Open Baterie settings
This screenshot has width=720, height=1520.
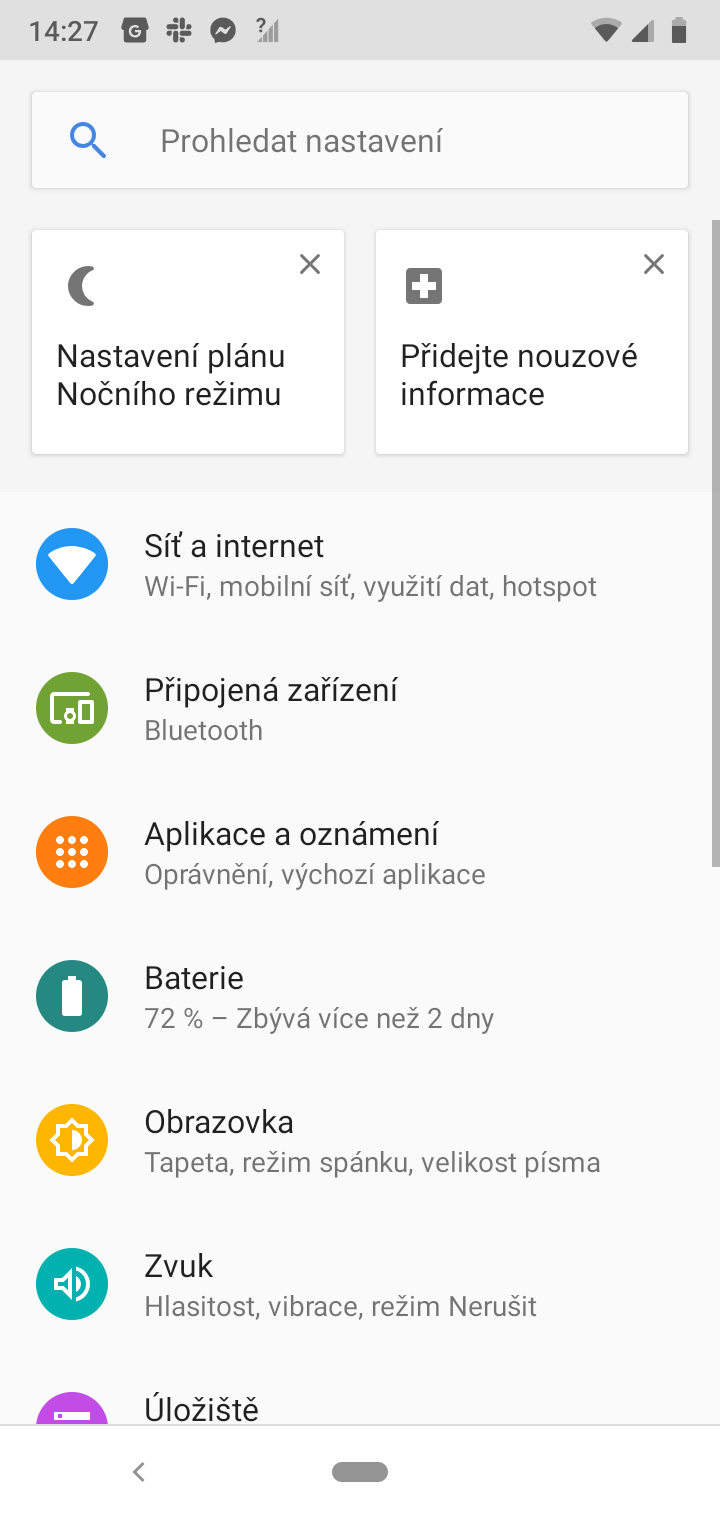click(360, 996)
